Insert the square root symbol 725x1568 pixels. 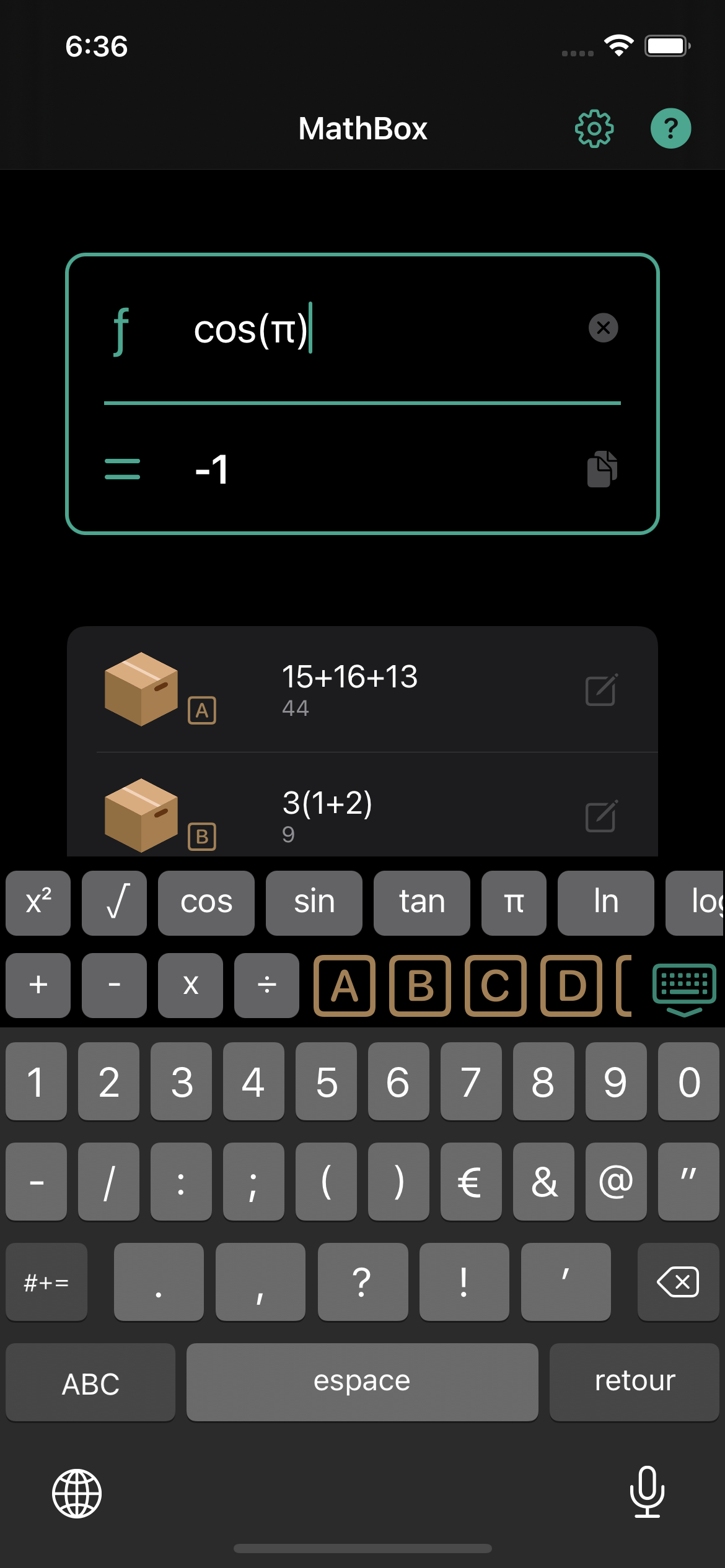[115, 902]
